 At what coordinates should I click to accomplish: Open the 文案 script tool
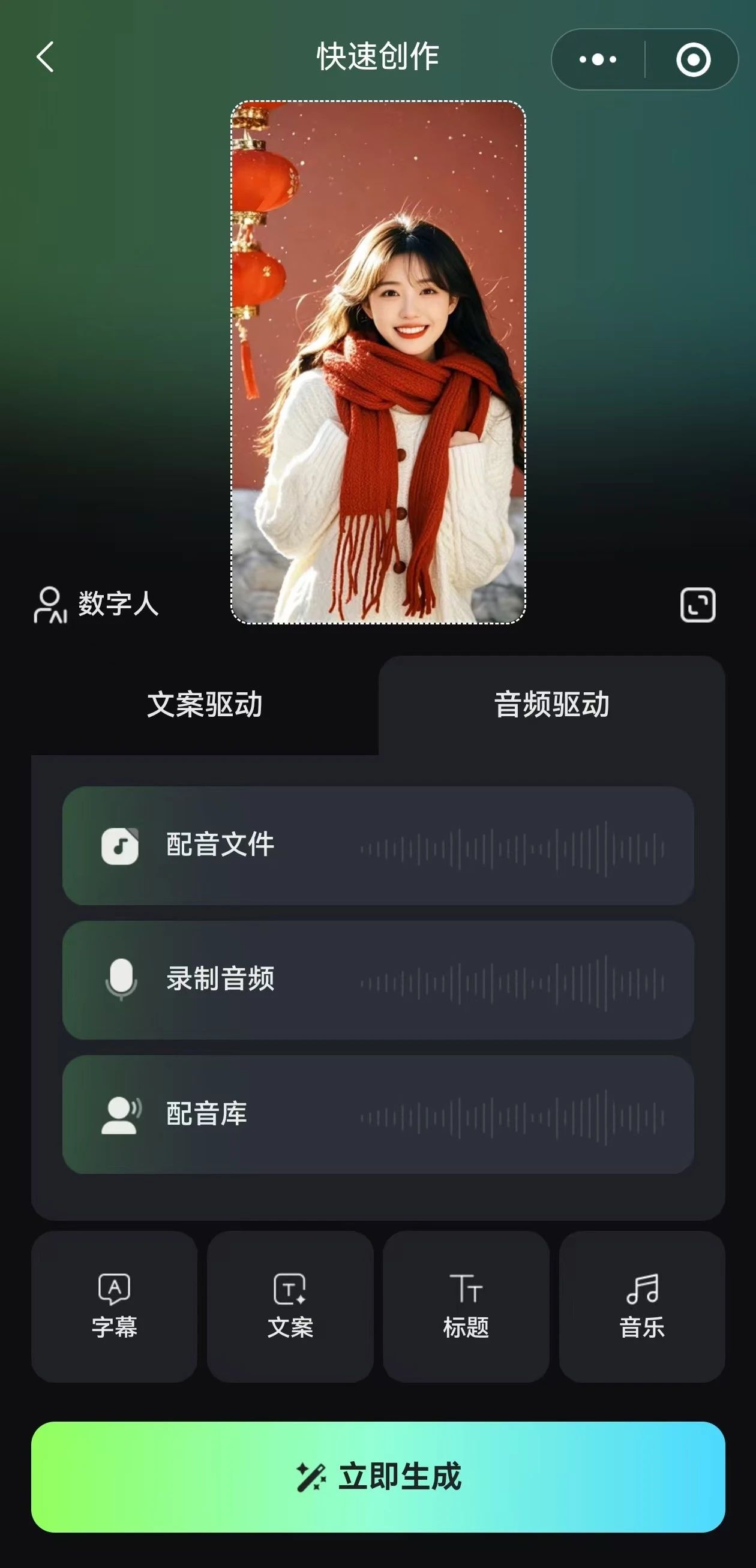(x=290, y=1306)
